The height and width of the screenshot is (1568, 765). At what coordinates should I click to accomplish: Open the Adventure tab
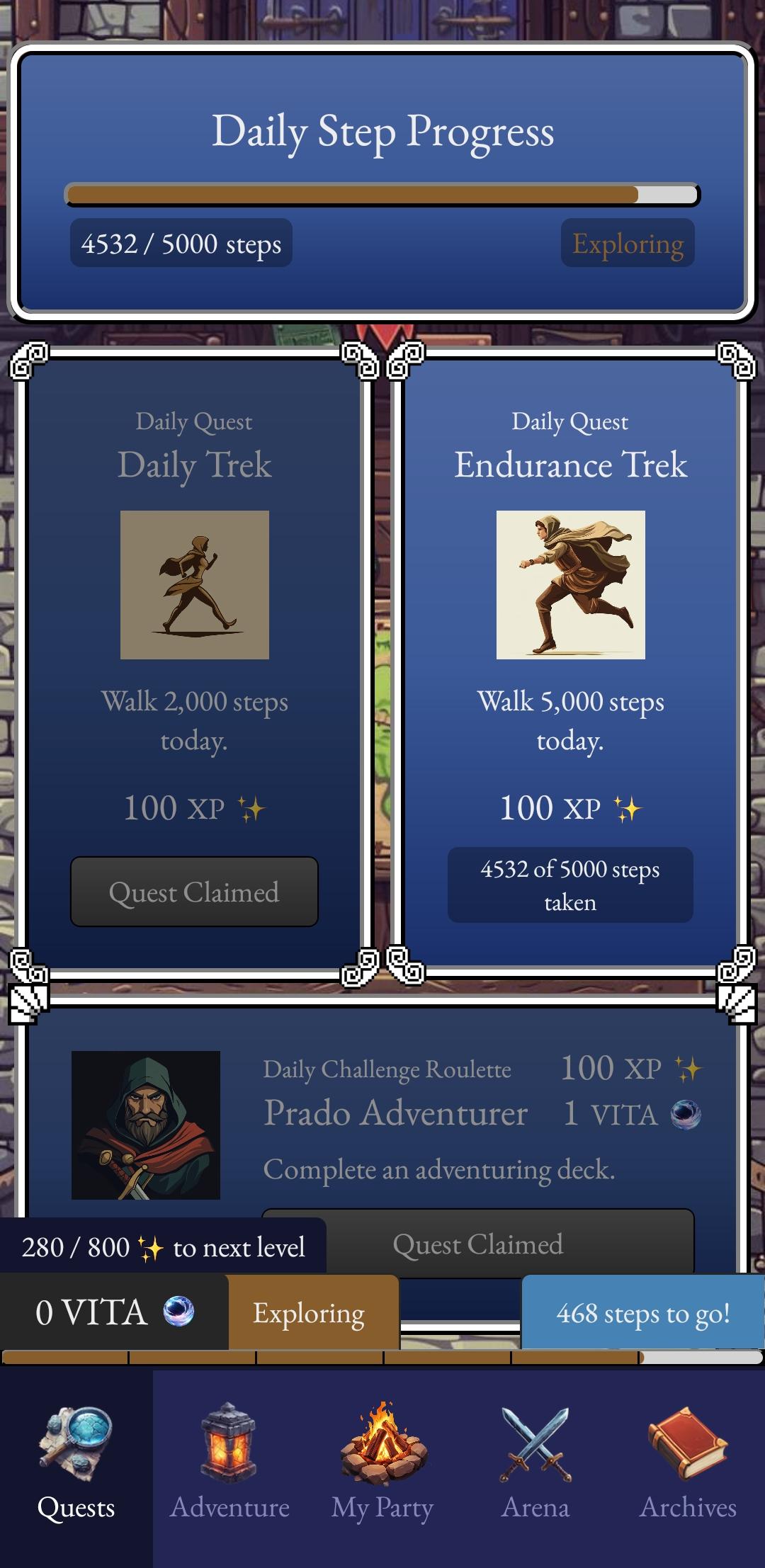[x=229, y=1466]
